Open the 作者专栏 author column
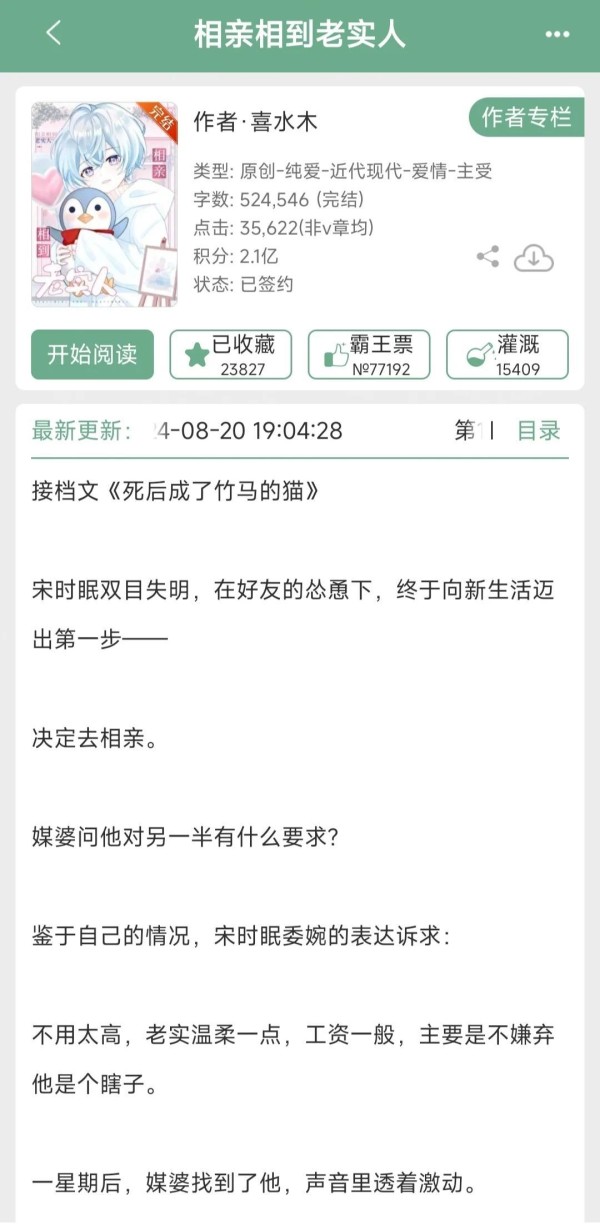The image size is (600, 1230). click(x=527, y=118)
